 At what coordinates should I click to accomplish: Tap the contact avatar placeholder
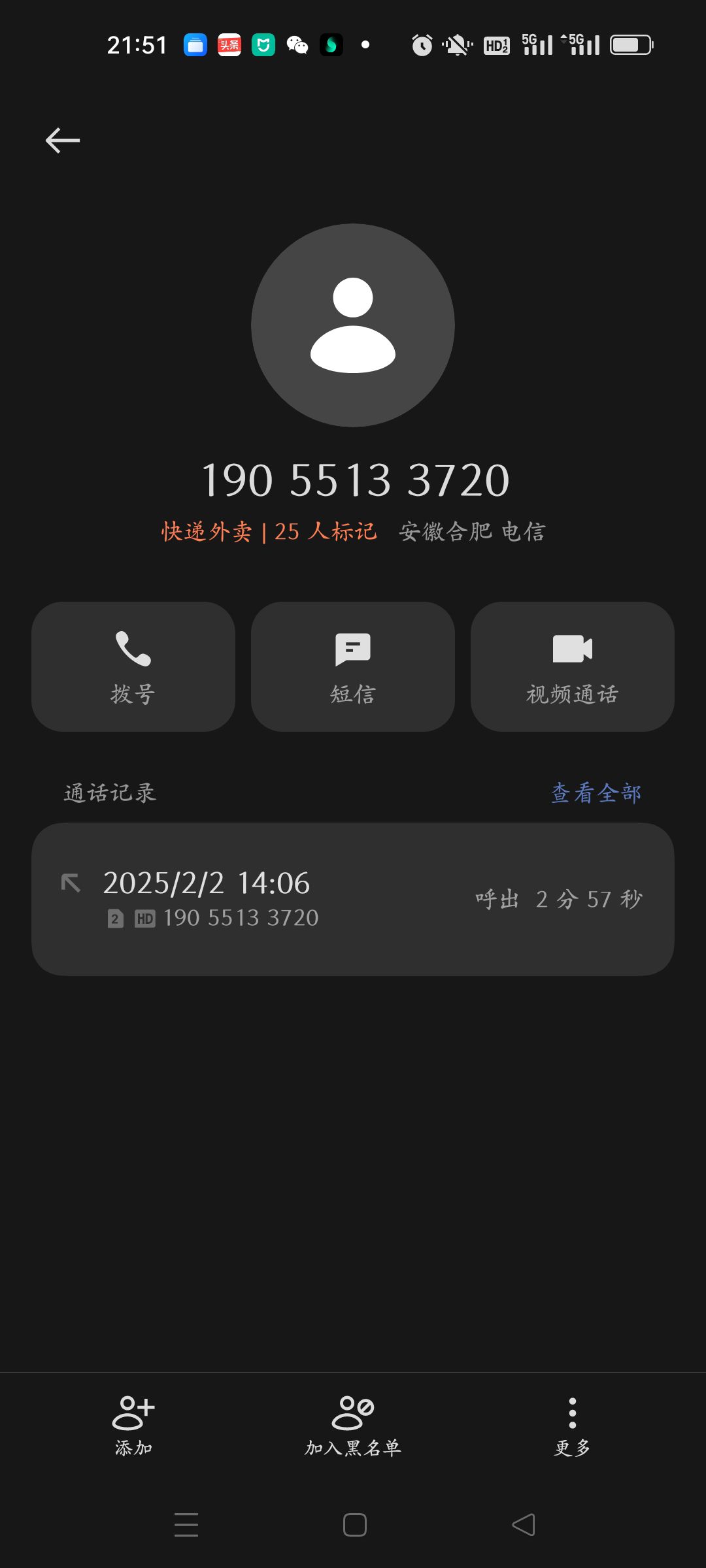[x=353, y=325]
